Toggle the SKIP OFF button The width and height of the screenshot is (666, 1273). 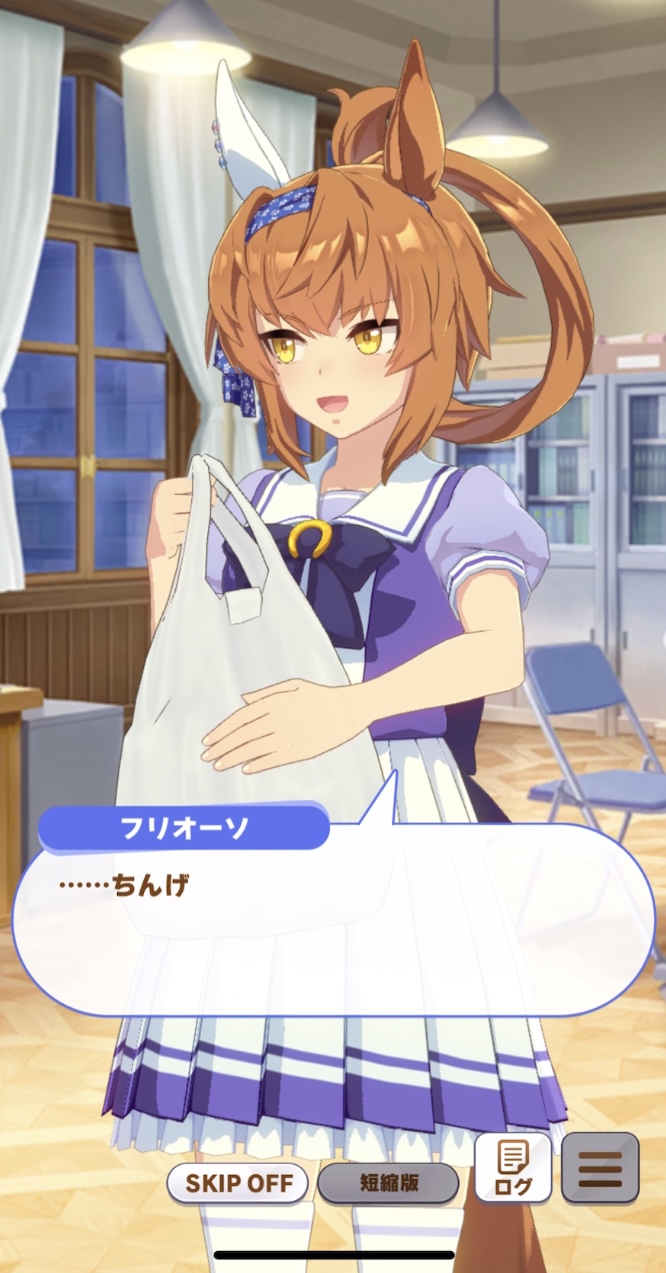[237, 1183]
